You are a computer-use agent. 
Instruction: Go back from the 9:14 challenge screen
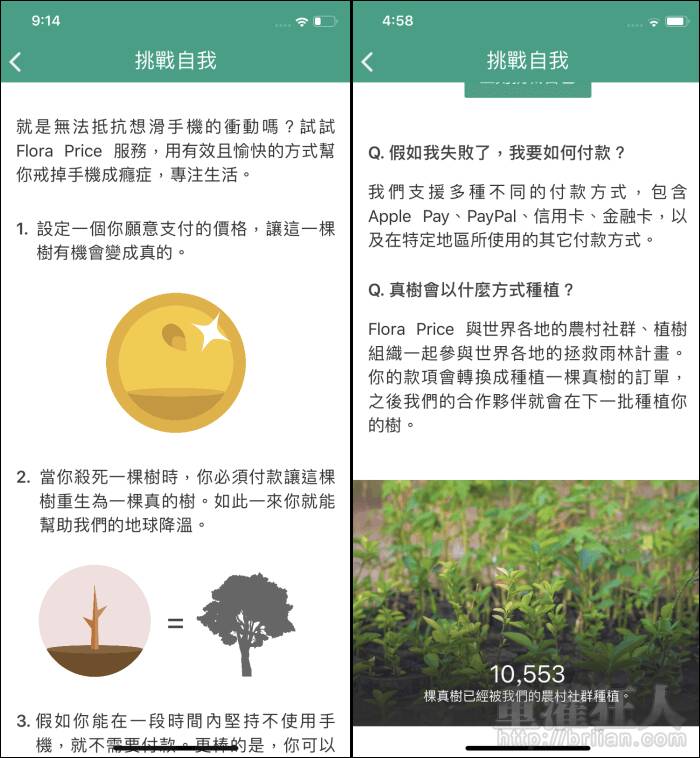pos(15,62)
